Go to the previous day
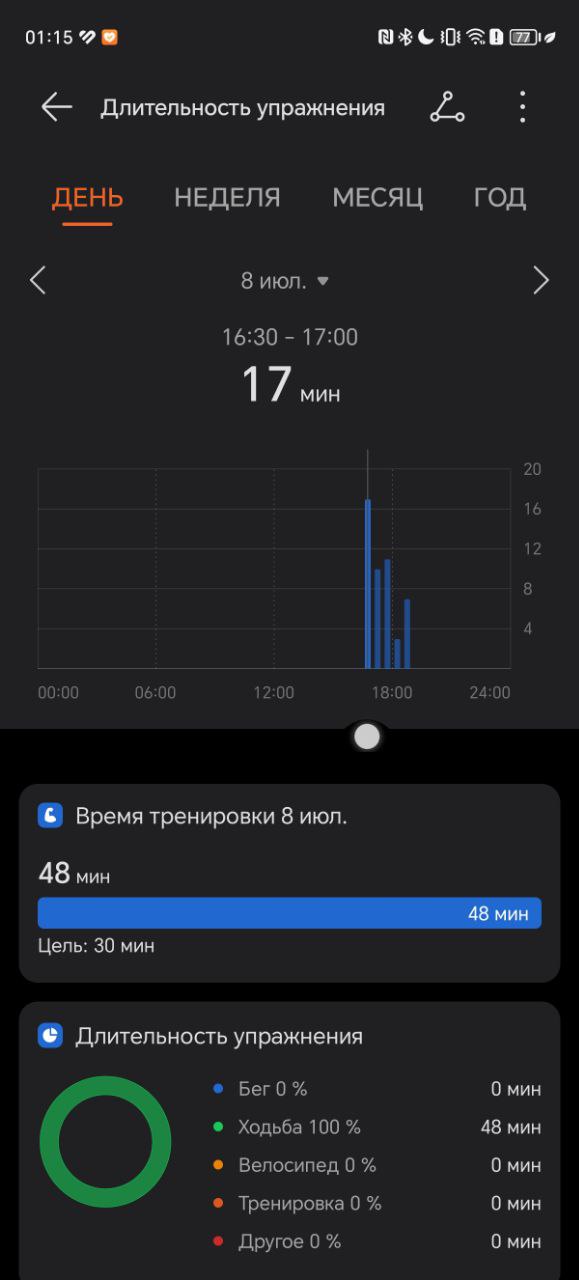The image size is (579, 1280). pyautogui.click(x=38, y=280)
